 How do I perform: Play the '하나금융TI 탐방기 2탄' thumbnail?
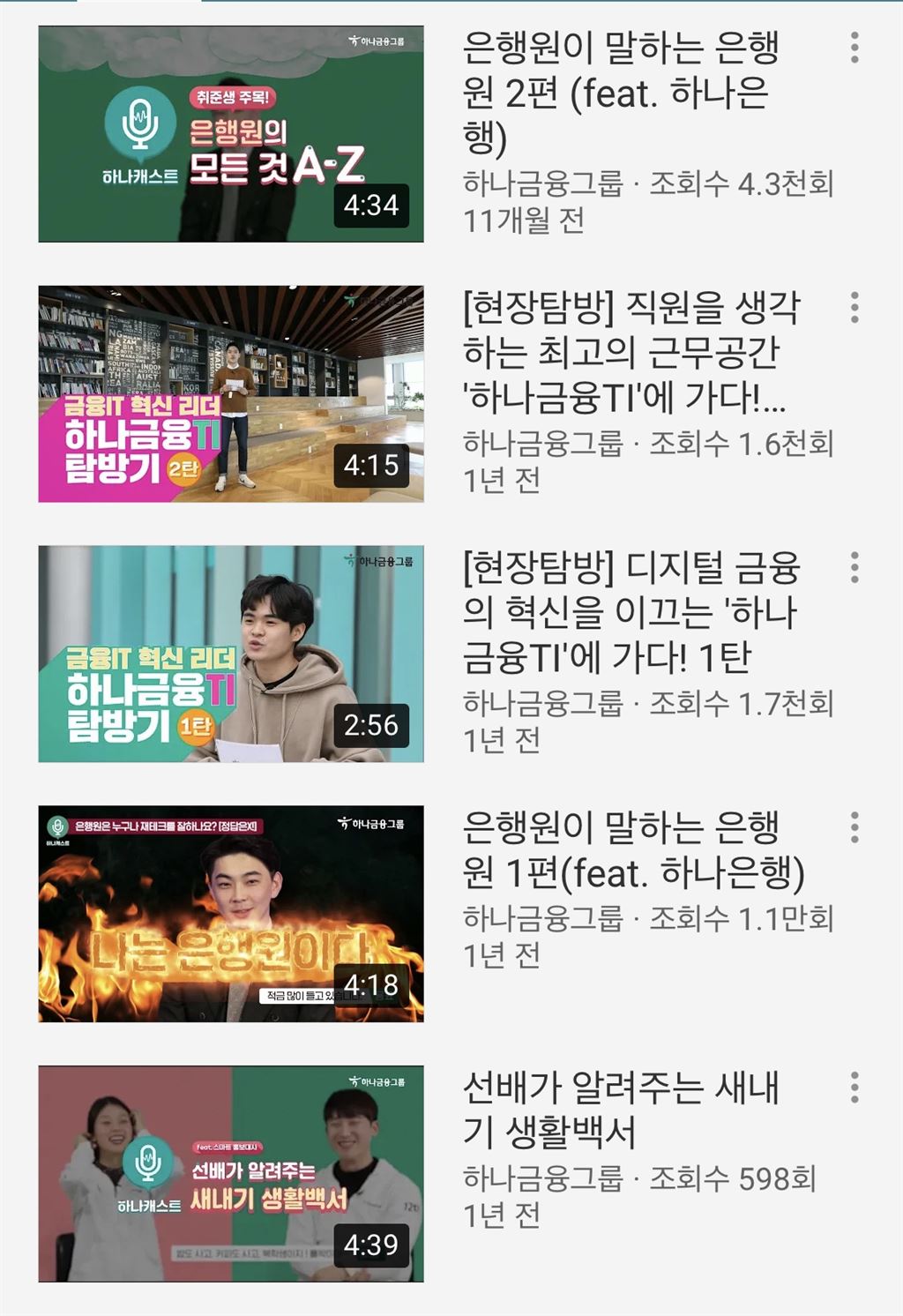coord(231,393)
